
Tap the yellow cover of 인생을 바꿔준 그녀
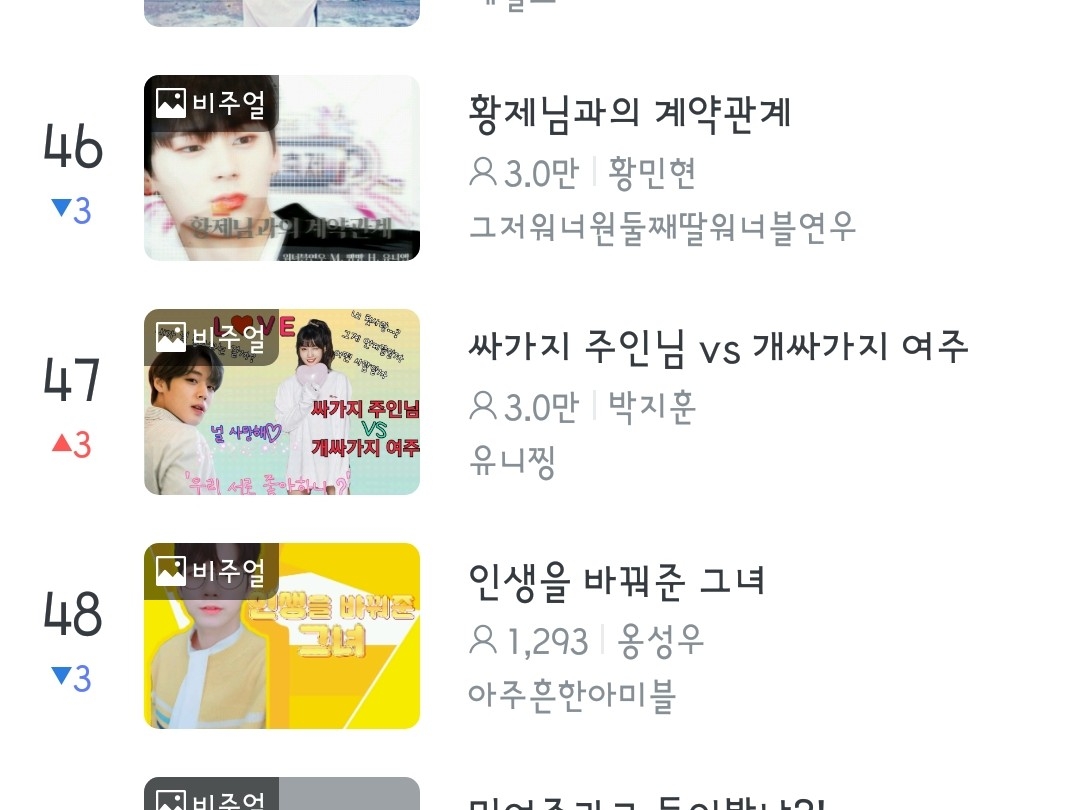coord(282,636)
